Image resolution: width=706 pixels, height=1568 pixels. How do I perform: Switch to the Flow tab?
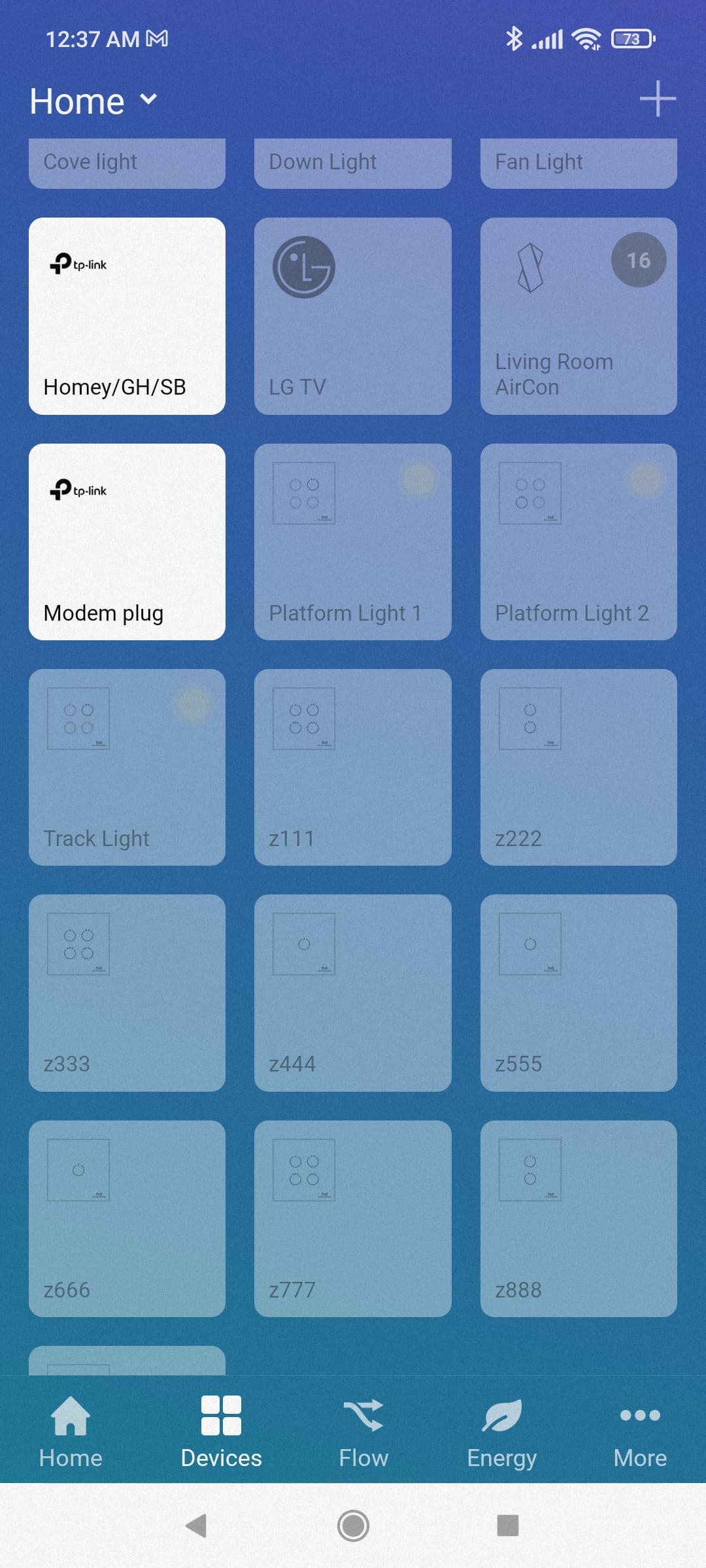363,1432
